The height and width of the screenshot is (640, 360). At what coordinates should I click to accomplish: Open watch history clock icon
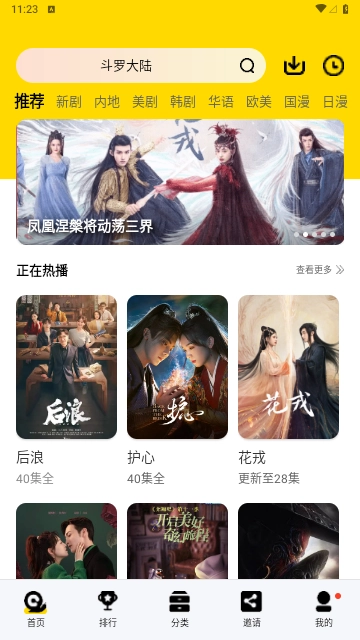pyautogui.click(x=333, y=66)
